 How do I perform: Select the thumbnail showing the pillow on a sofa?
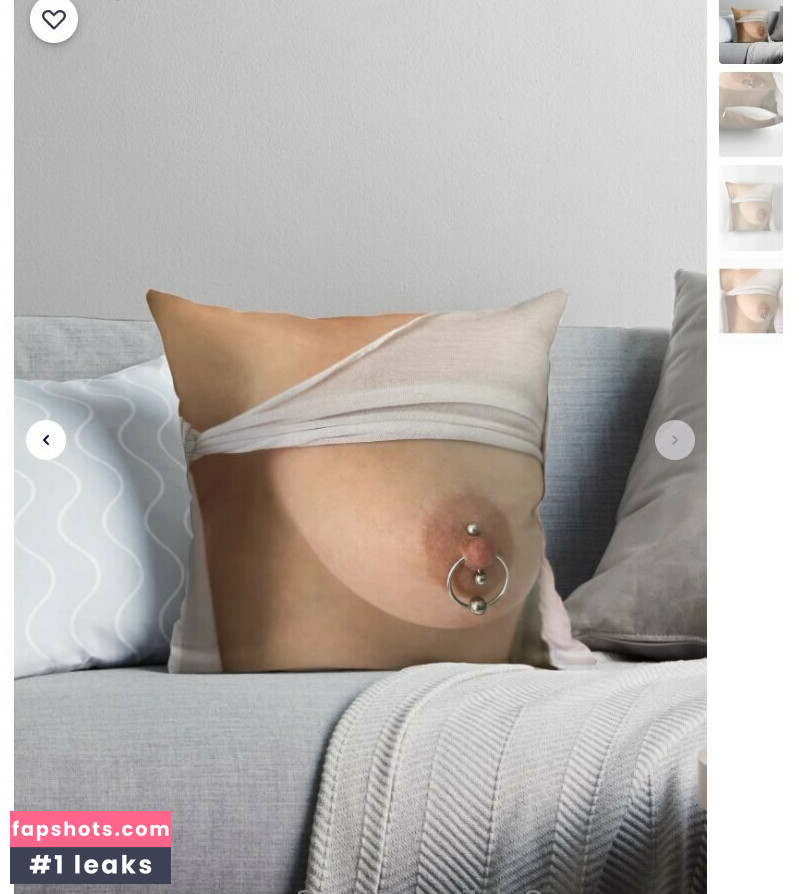pyautogui.click(x=751, y=31)
